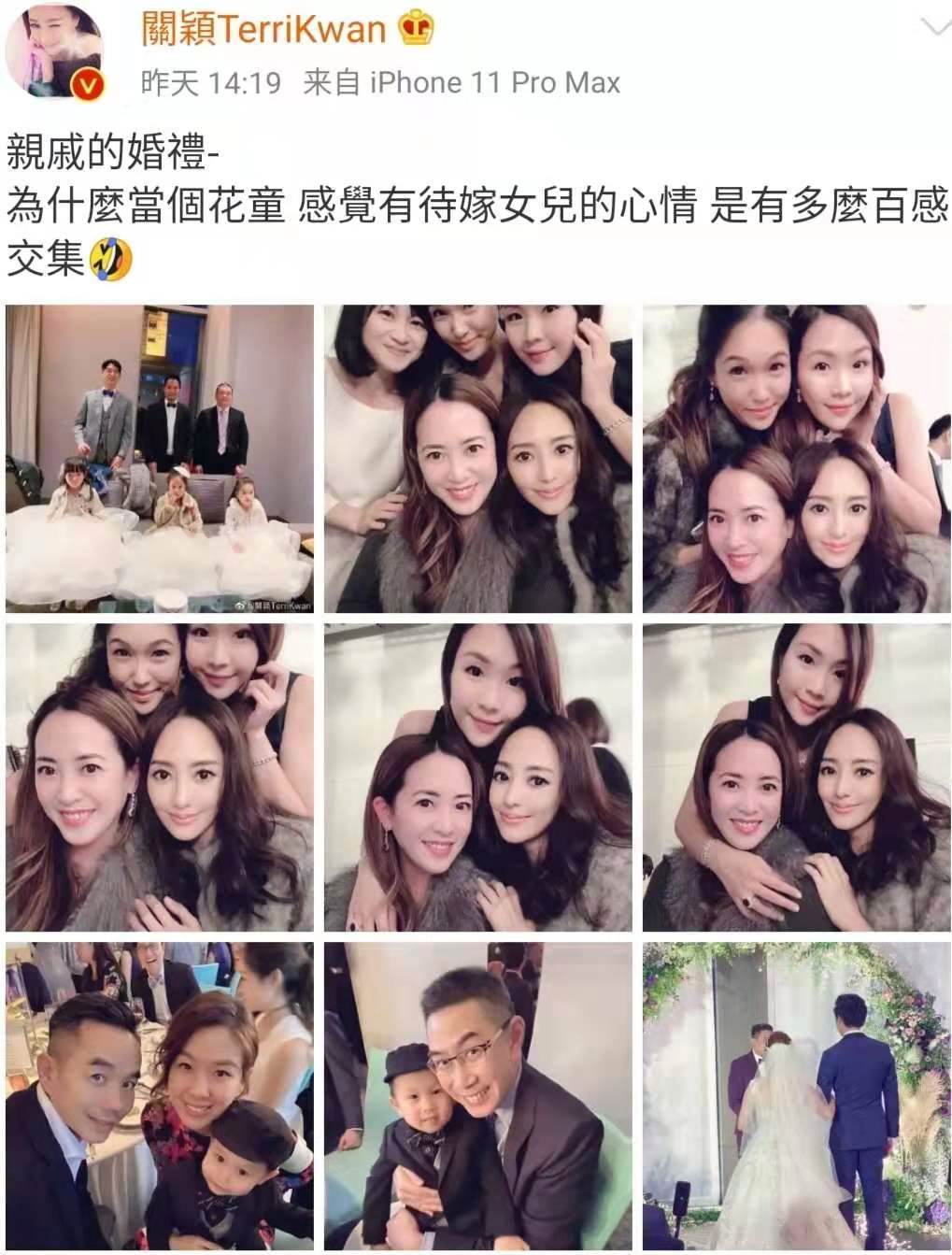Open the photo of man in glasses holding toddler
The image size is (952, 1255).
[477, 1095]
